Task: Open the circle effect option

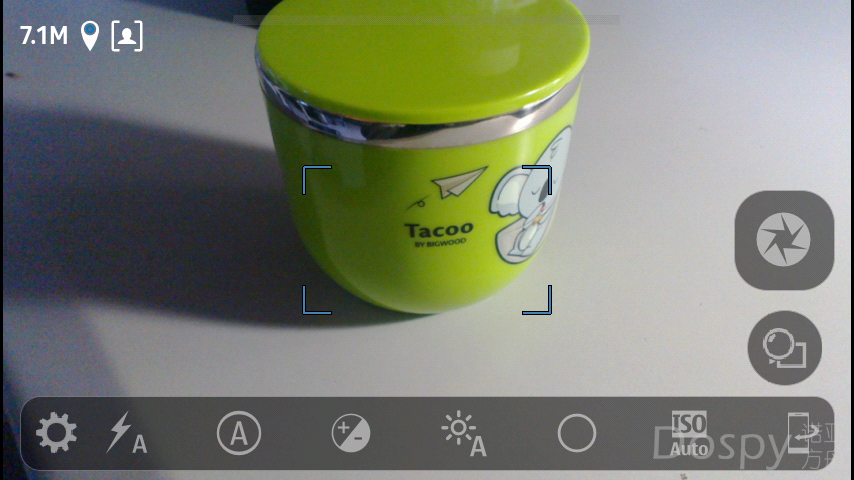Action: tap(576, 433)
